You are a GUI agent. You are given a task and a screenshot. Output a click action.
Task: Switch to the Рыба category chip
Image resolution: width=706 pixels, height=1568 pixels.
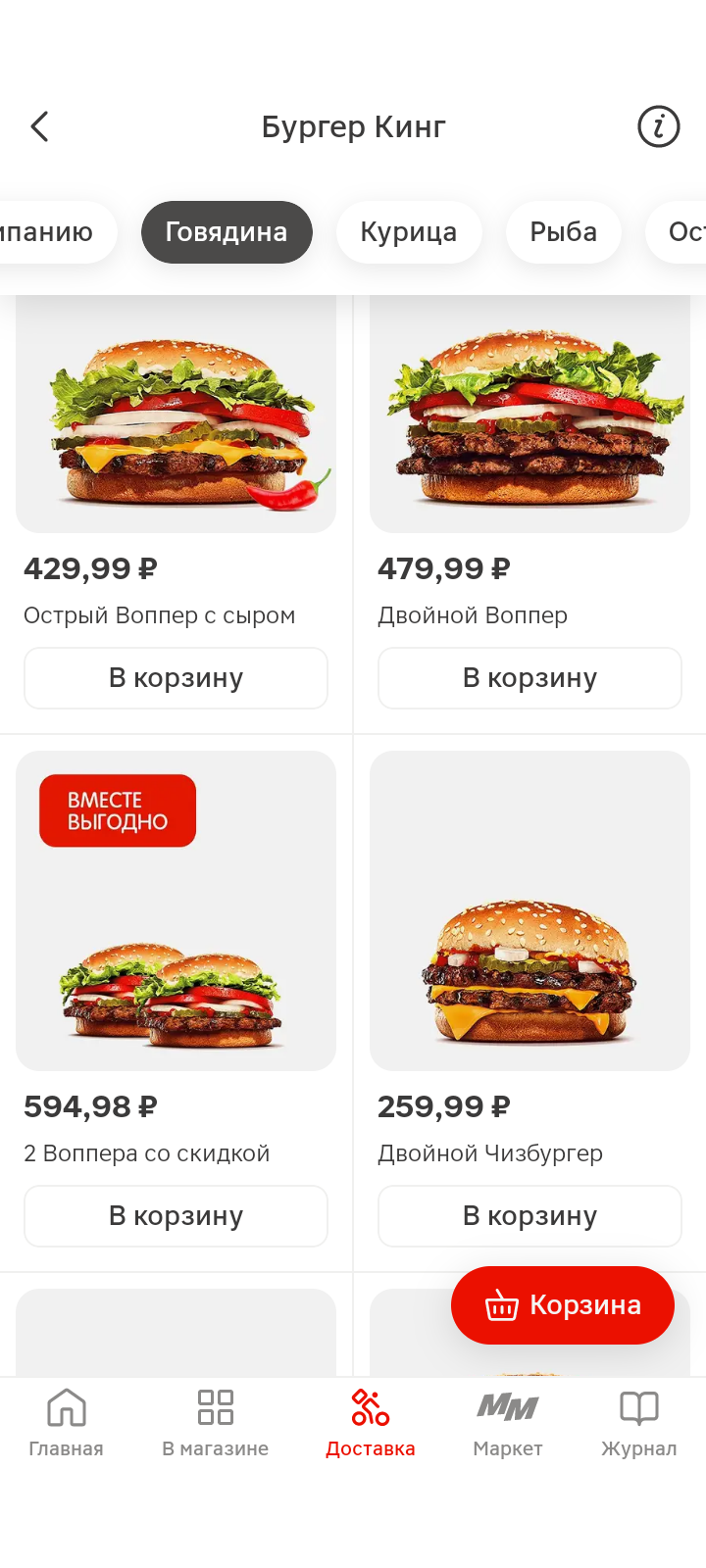563,232
